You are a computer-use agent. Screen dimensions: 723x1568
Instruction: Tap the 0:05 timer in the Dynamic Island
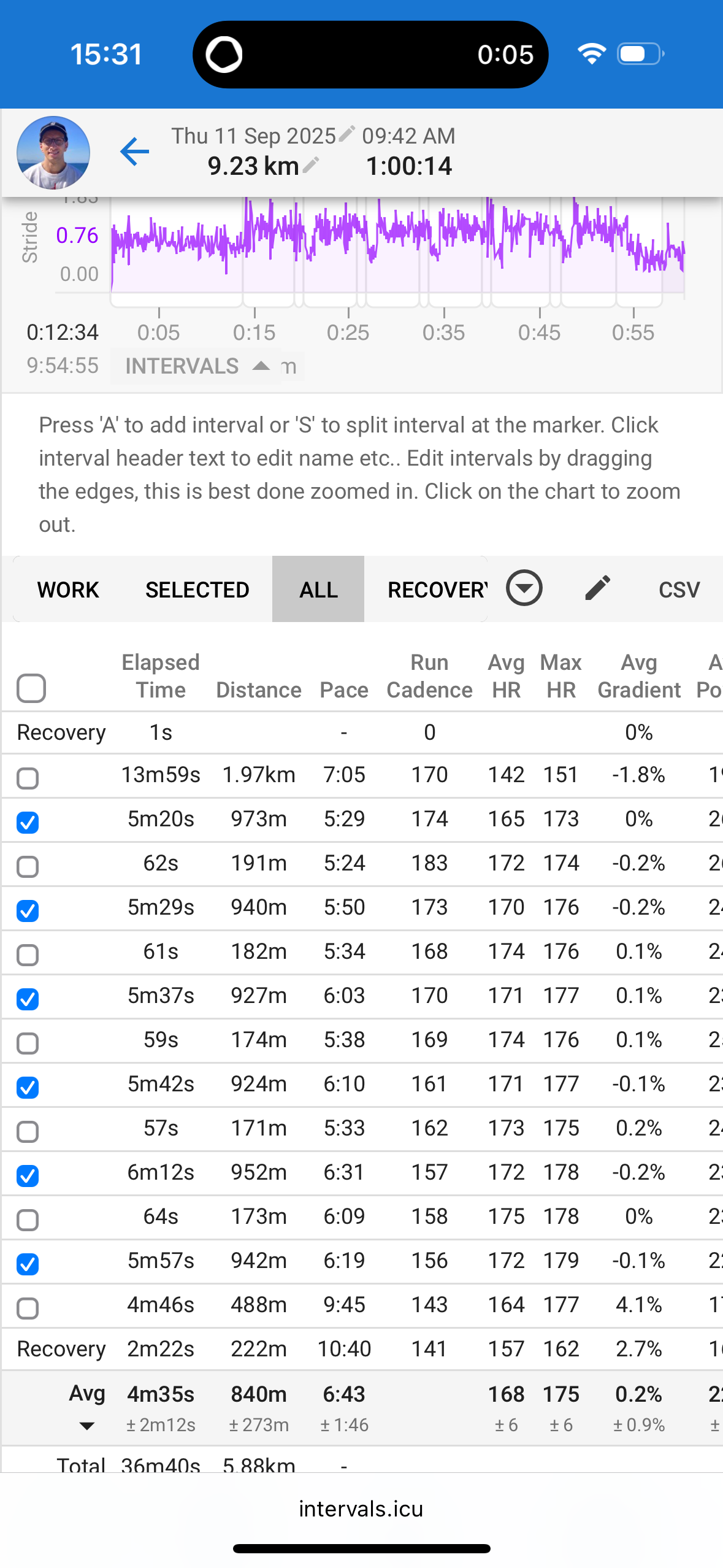pyautogui.click(x=505, y=54)
